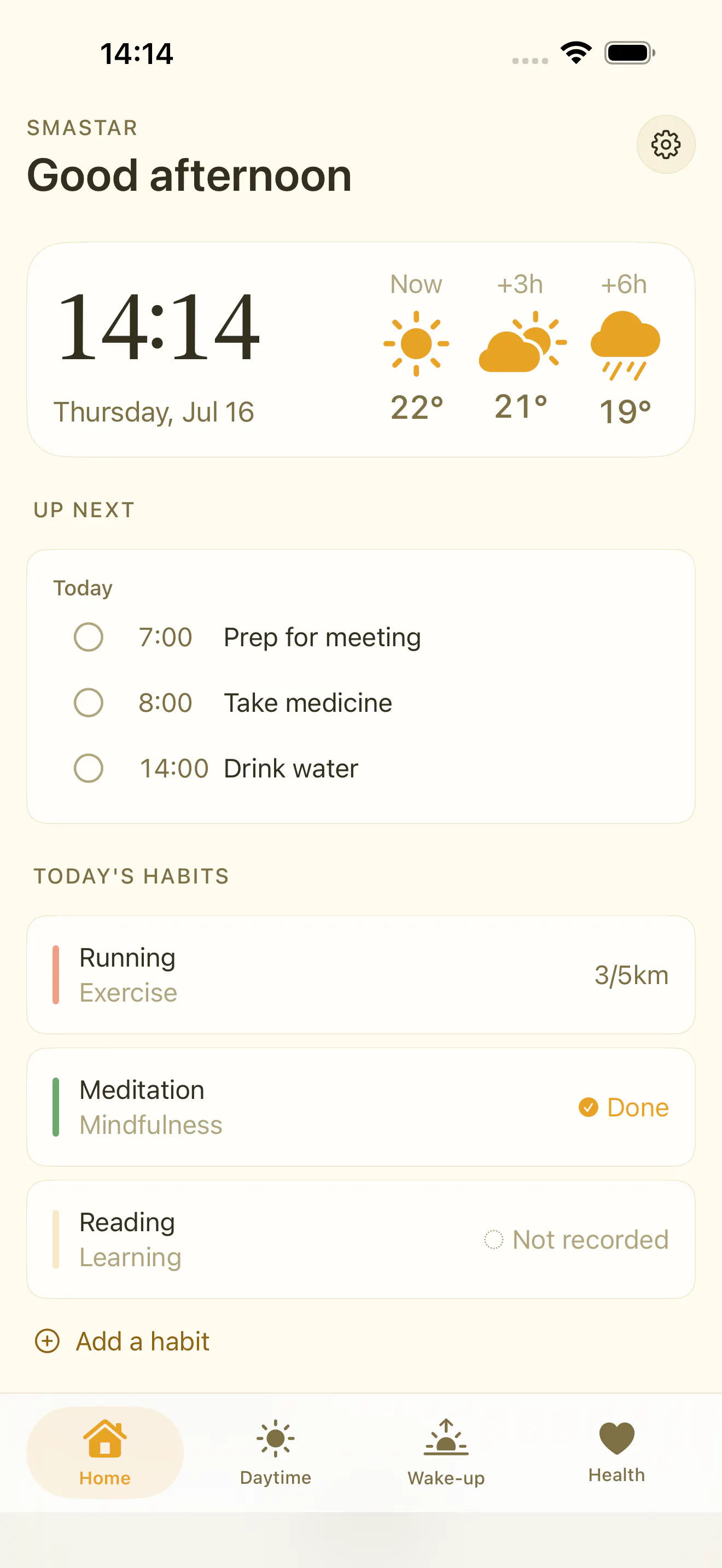Go to the Wake-up tab
Image resolution: width=722 pixels, height=1568 pixels.
pos(446,1452)
